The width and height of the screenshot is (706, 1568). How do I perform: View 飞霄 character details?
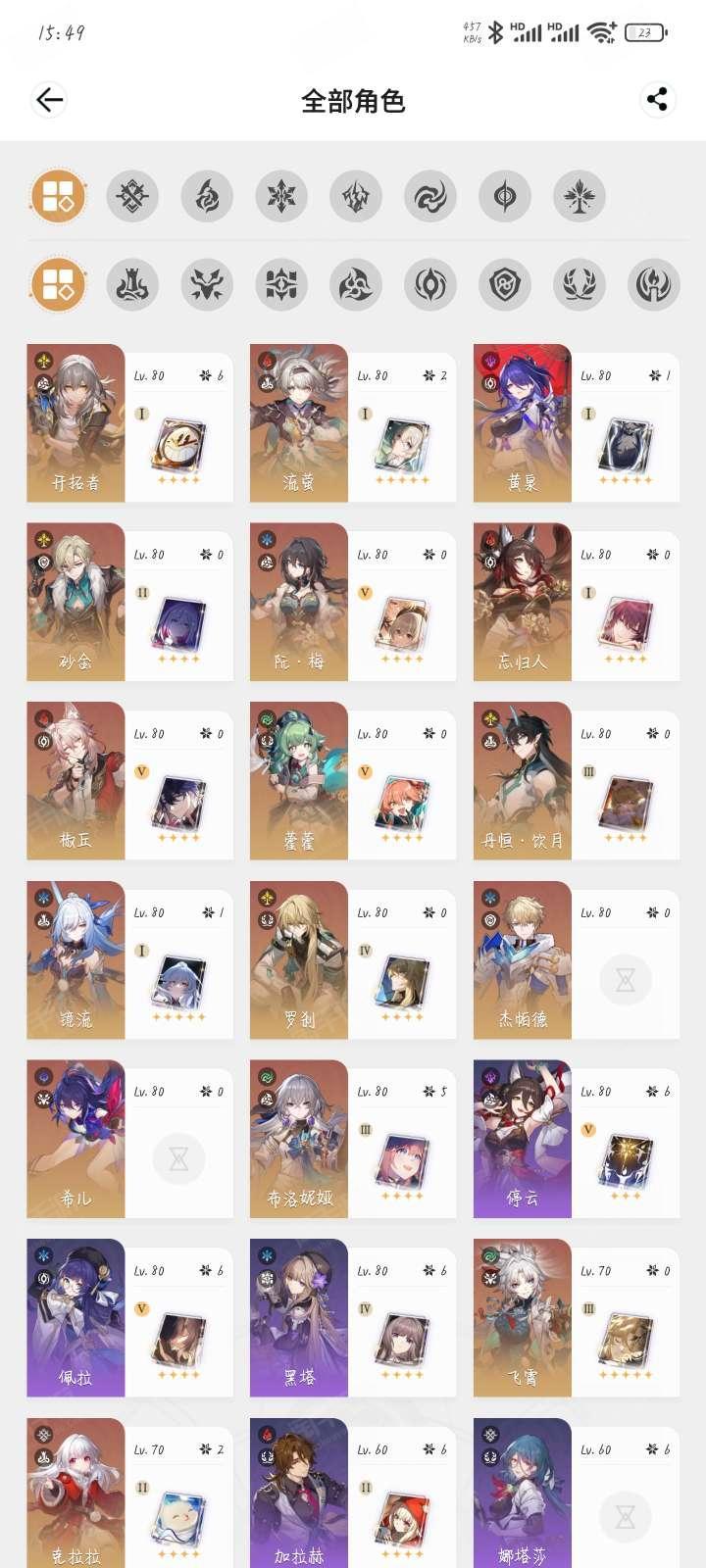pos(577,1318)
